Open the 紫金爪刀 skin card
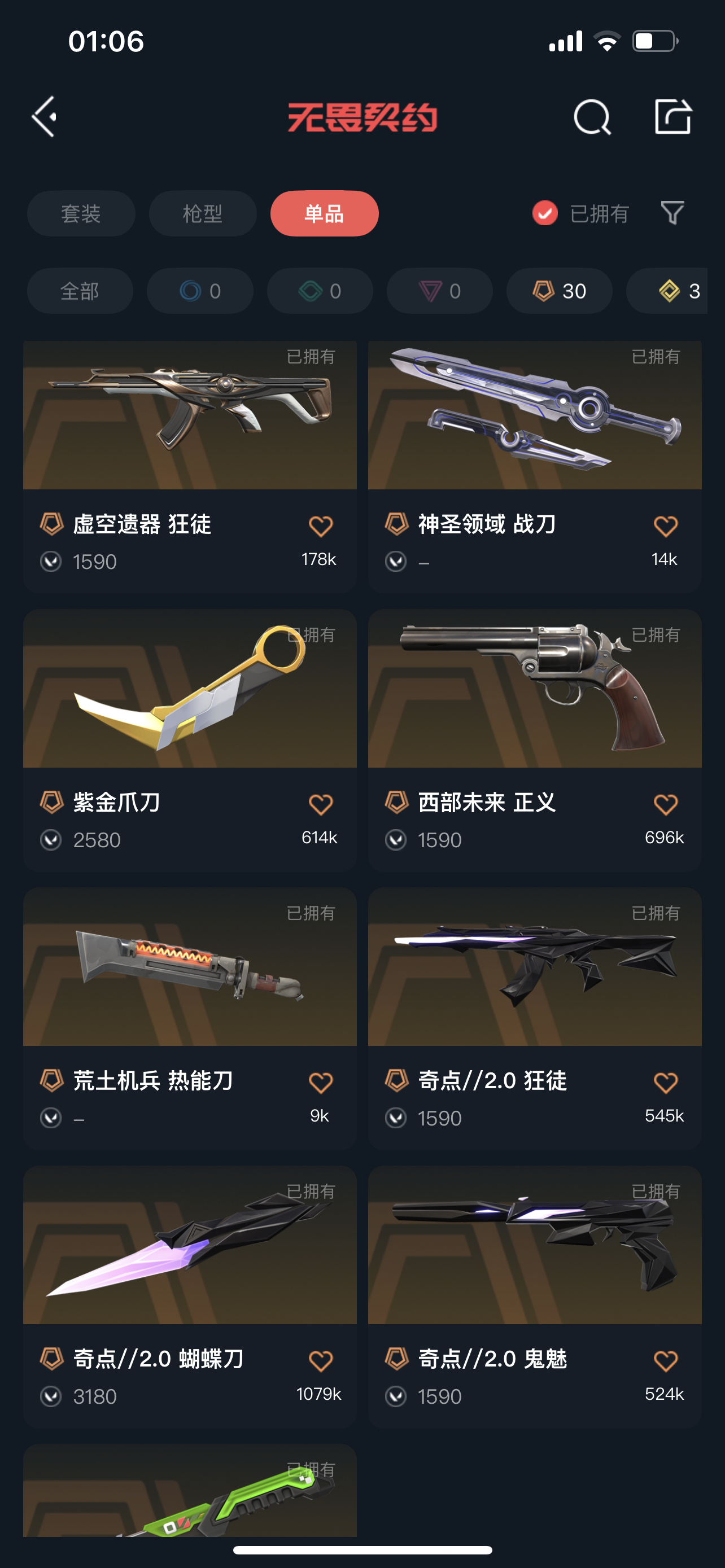This screenshot has height=1568, width=725. tap(190, 740)
